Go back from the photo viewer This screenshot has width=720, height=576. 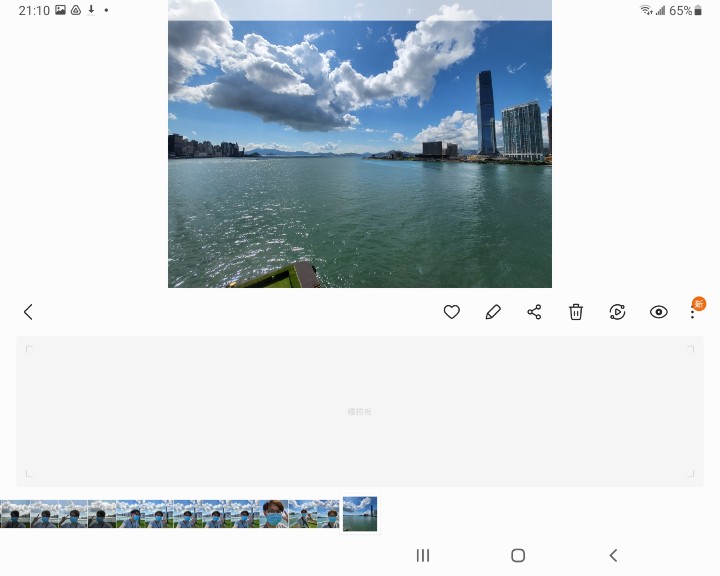[x=28, y=312]
